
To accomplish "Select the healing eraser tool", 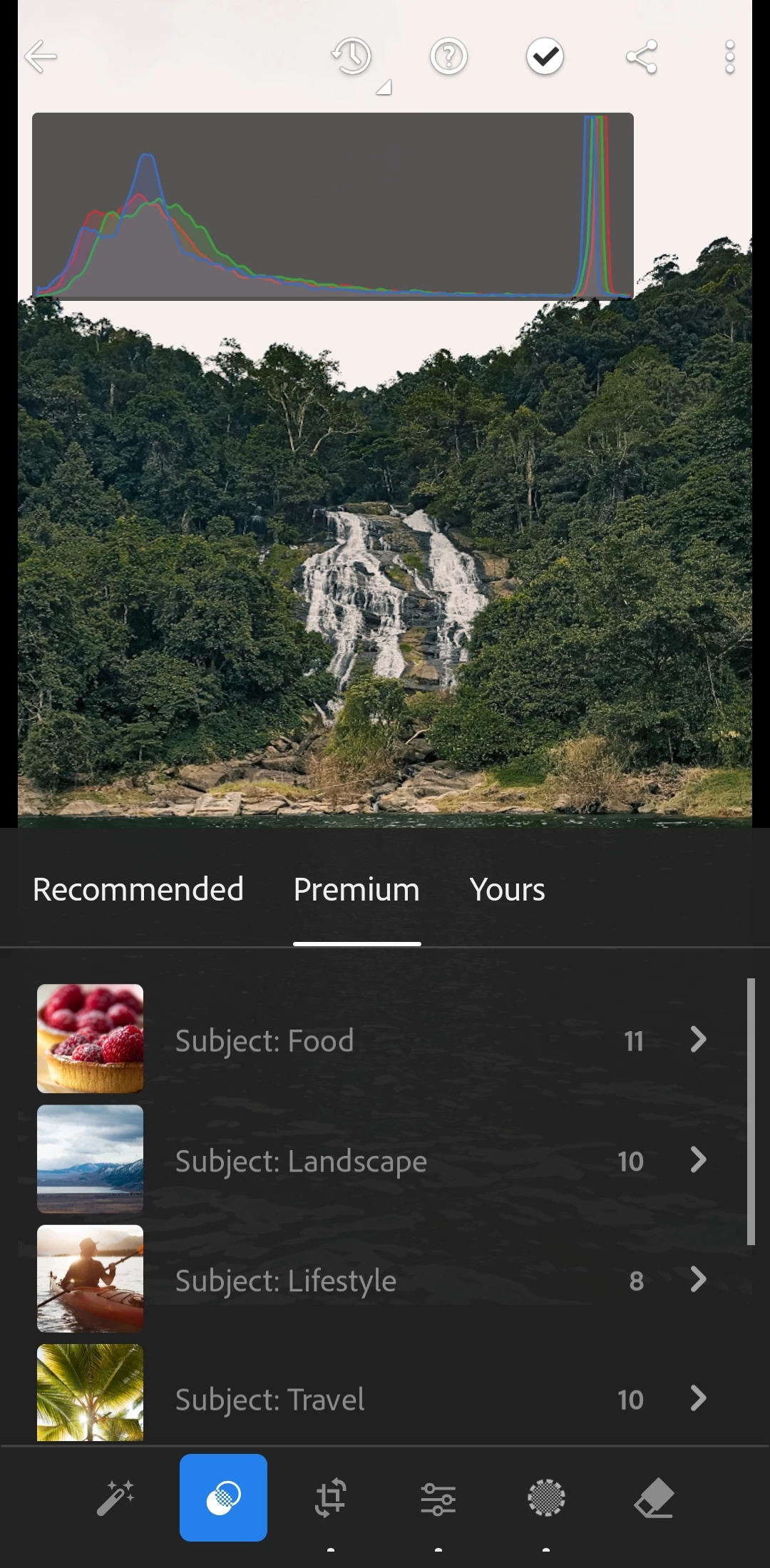I will 654,1497.
